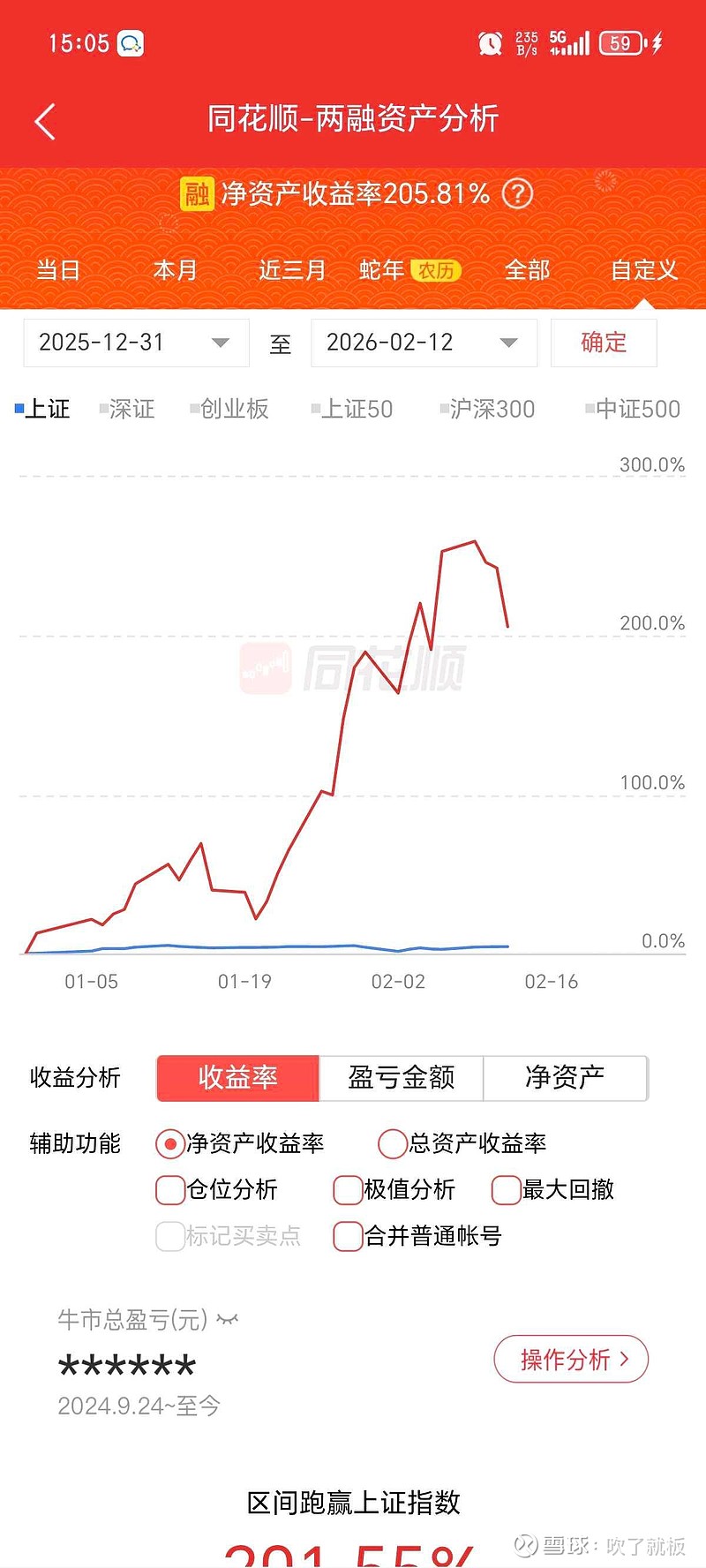Tap the 融 margin badge icon

(197, 192)
